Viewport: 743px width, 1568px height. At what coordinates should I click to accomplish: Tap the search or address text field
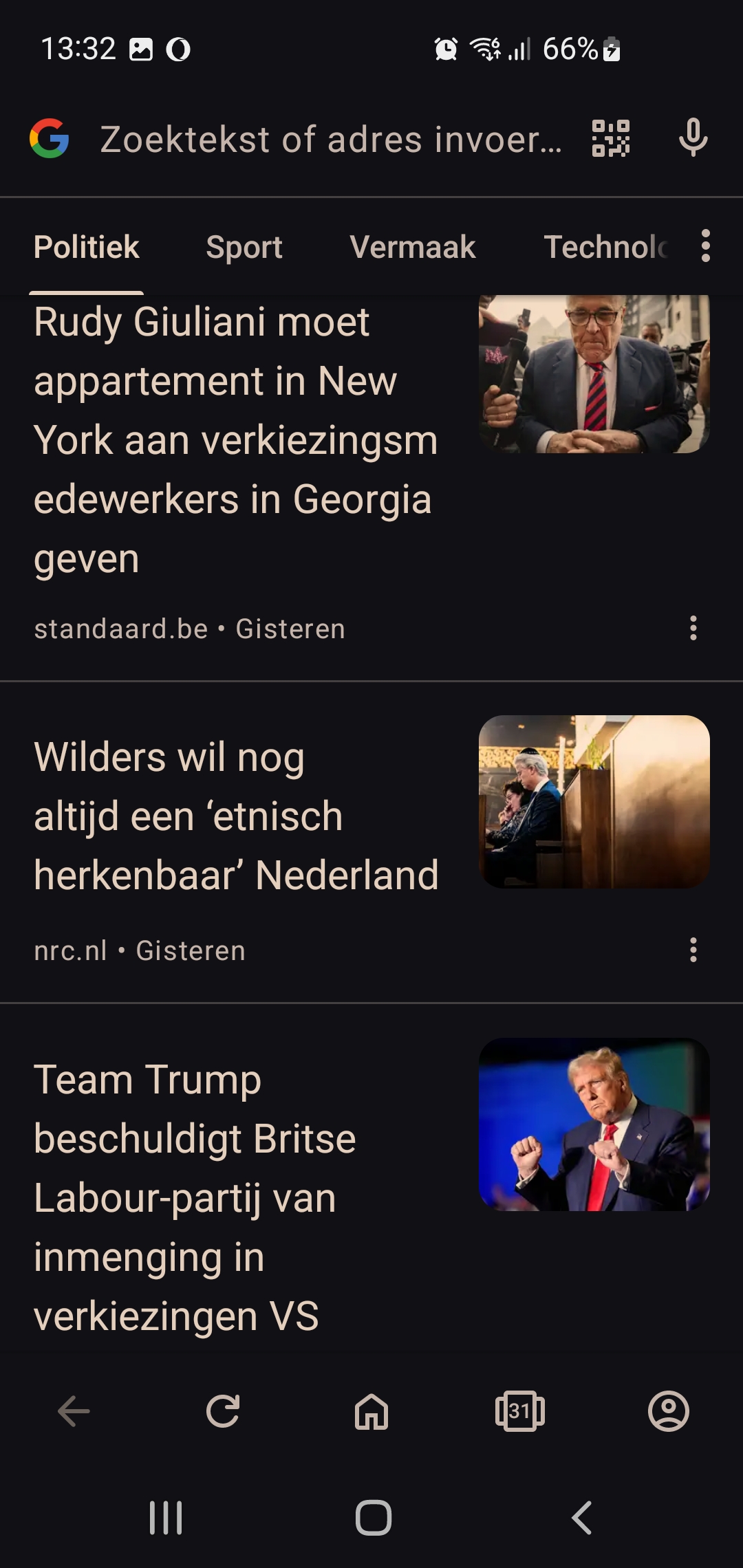coord(330,140)
